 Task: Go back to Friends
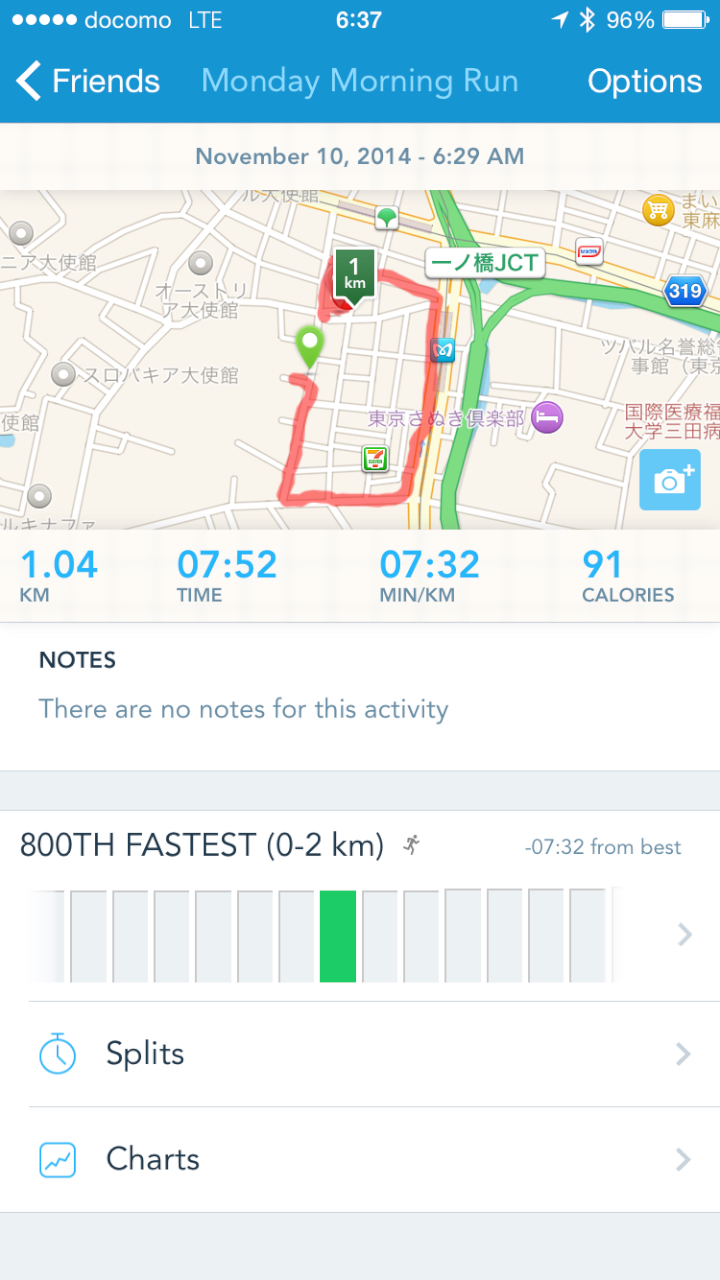point(88,81)
